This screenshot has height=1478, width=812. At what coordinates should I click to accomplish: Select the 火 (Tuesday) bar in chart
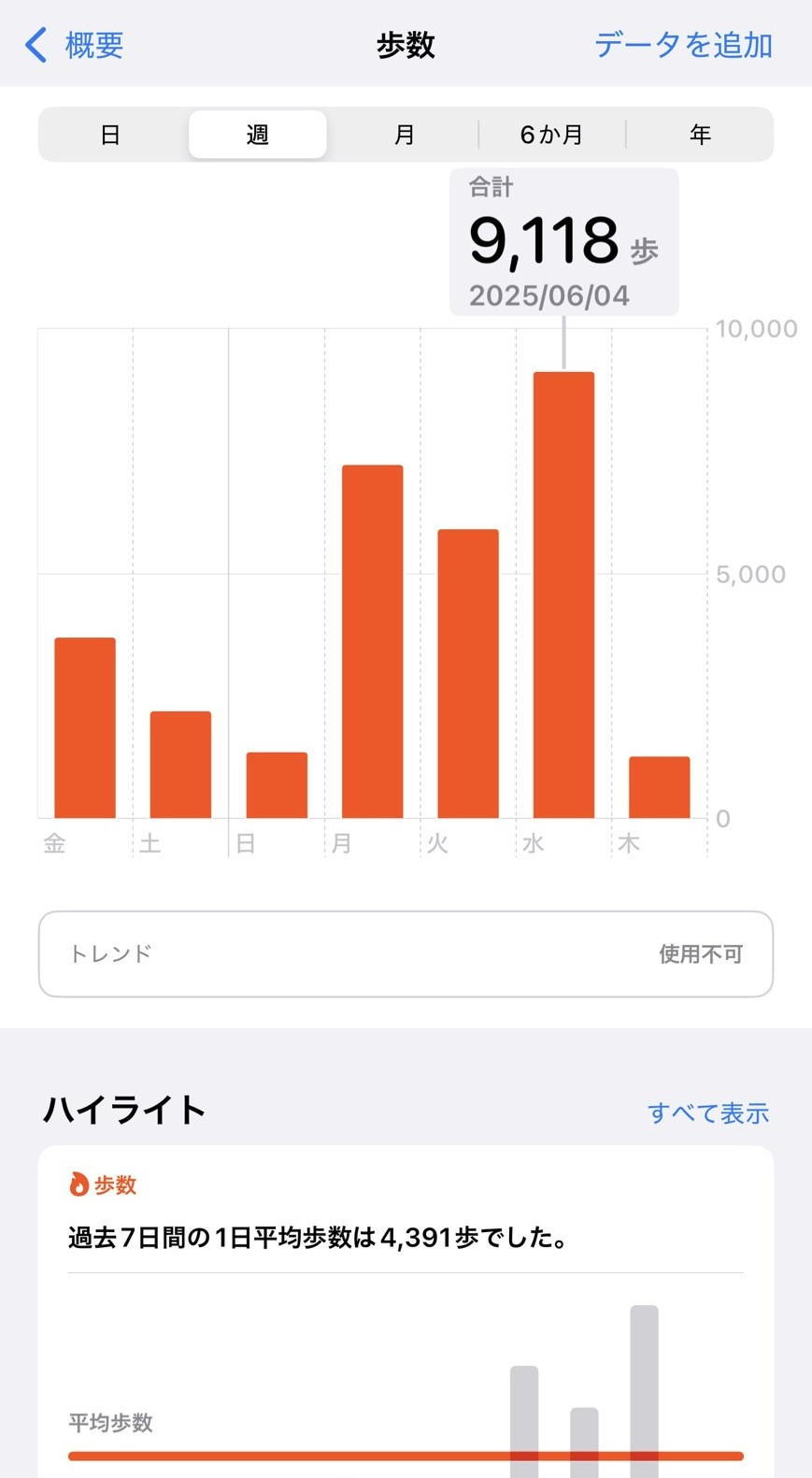468,673
